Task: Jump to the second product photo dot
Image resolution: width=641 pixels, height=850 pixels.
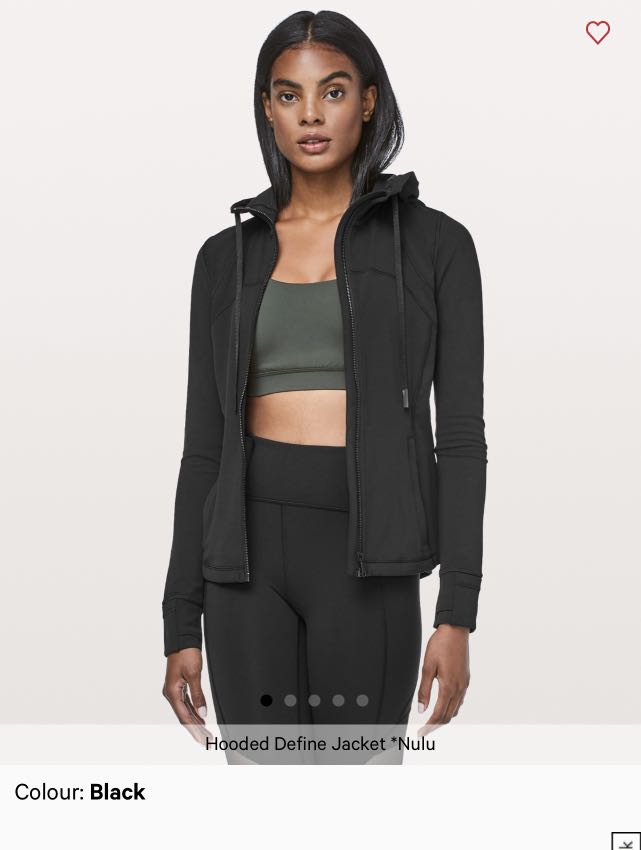Action: pyautogui.click(x=290, y=700)
